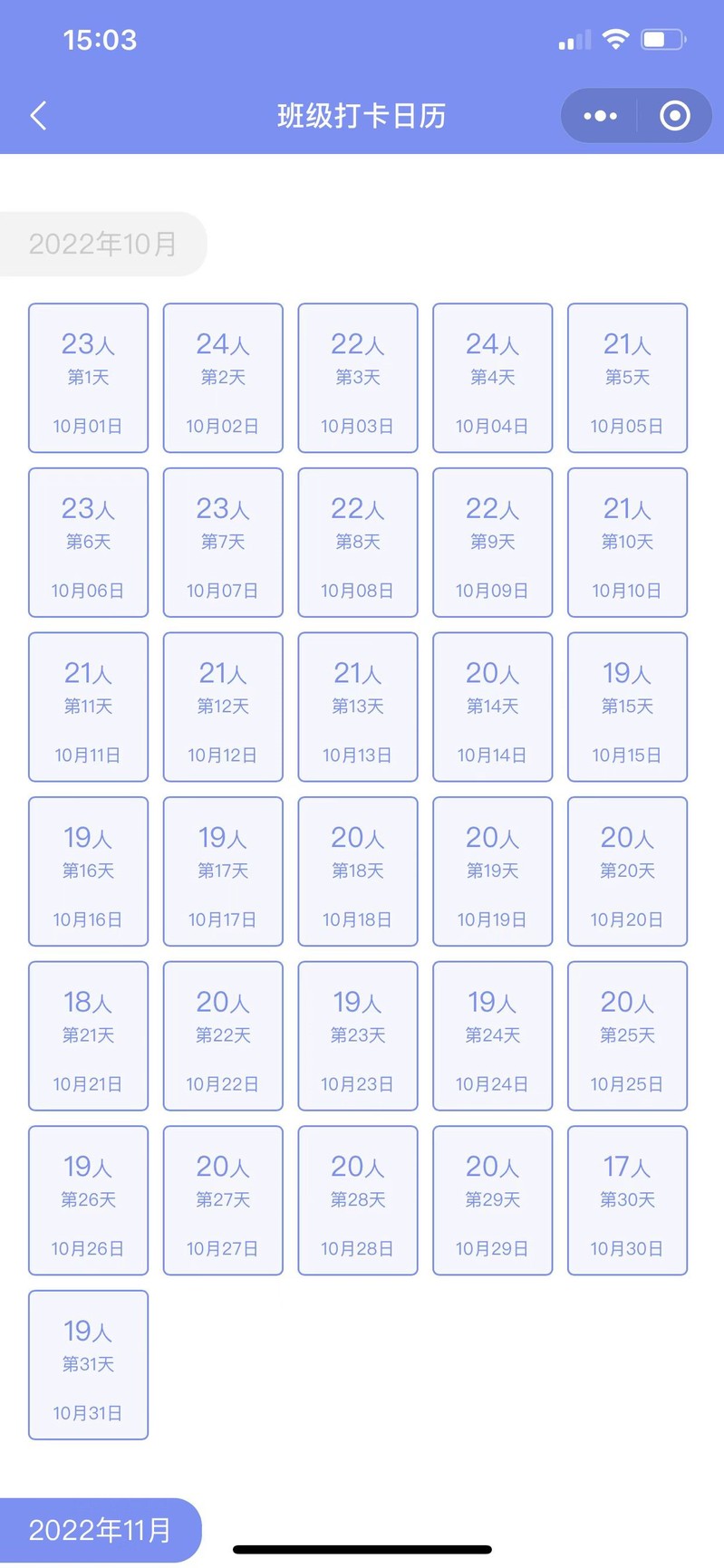Jump to the 2022年11月 month label

click(100, 1530)
